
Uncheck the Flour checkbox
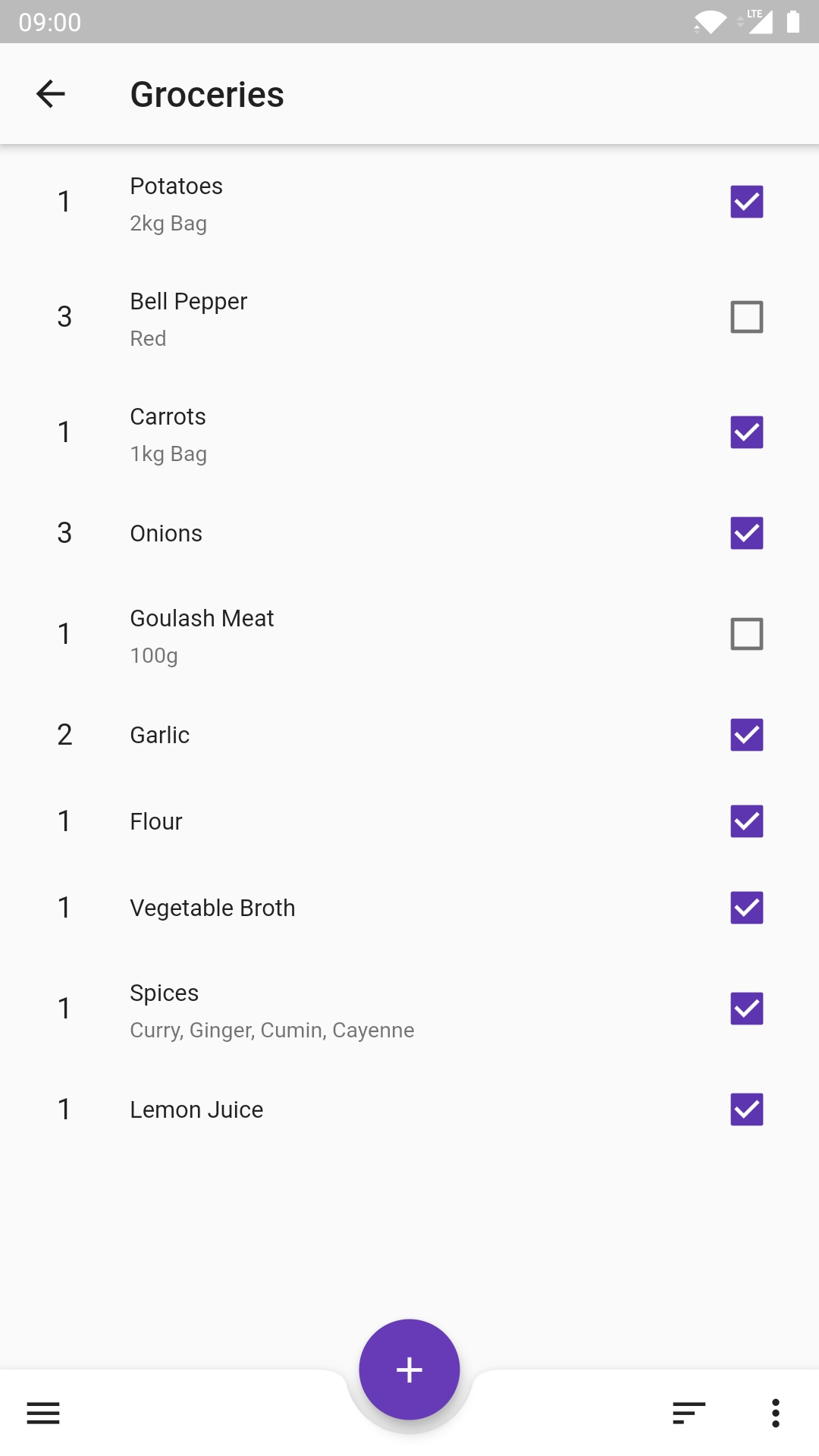pos(747,821)
